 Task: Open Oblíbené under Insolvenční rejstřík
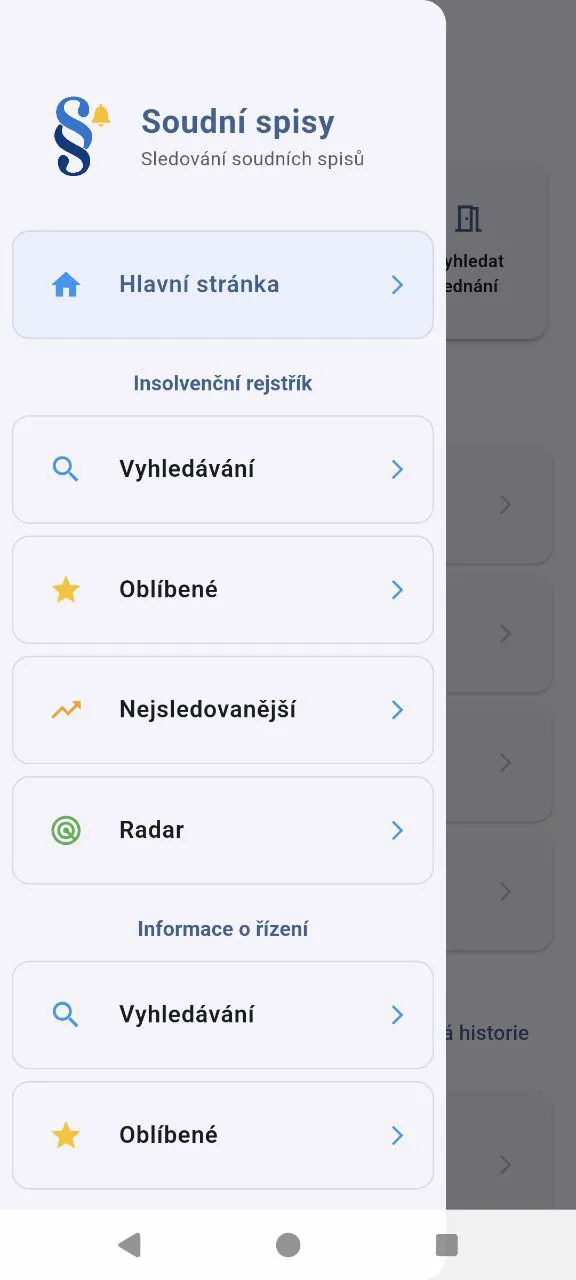(222, 590)
